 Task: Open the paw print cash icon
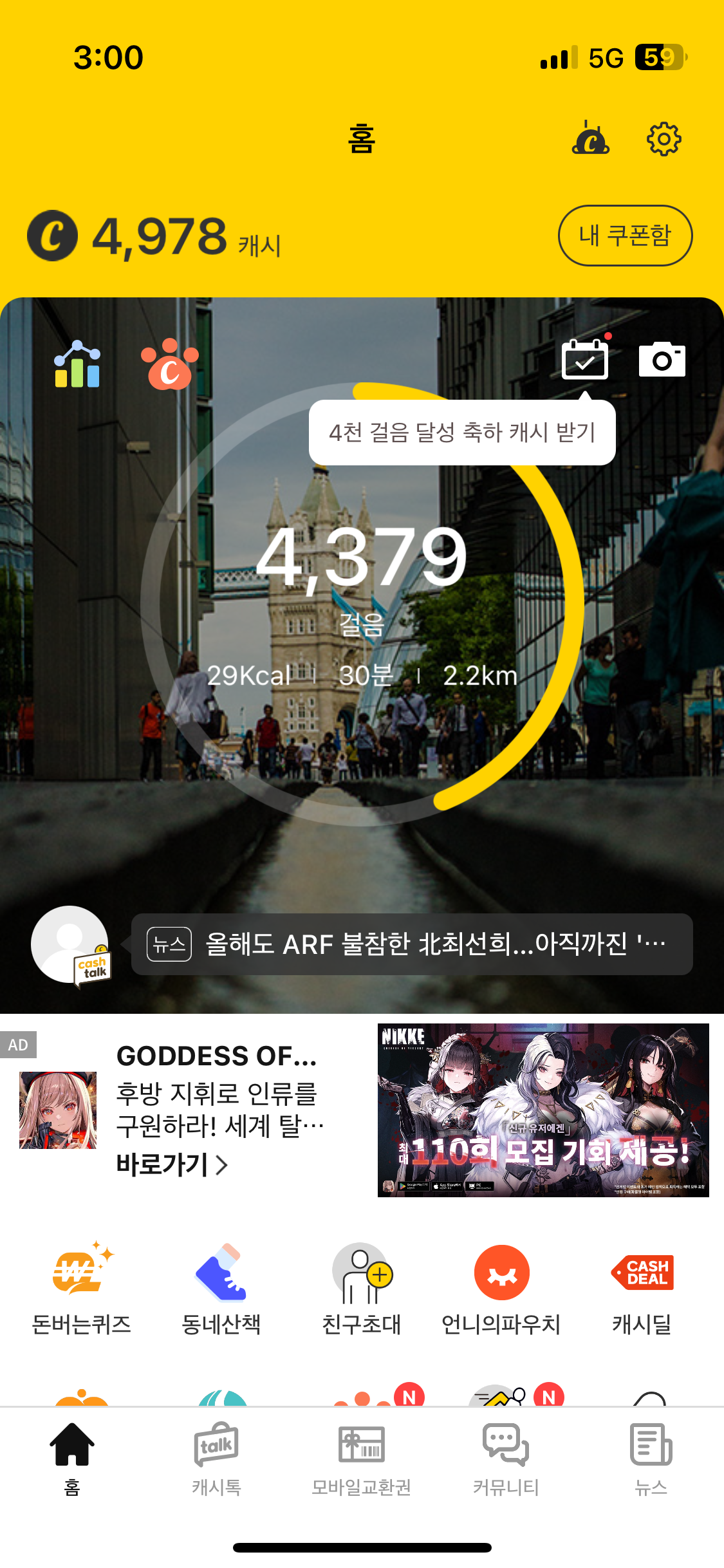[169, 364]
